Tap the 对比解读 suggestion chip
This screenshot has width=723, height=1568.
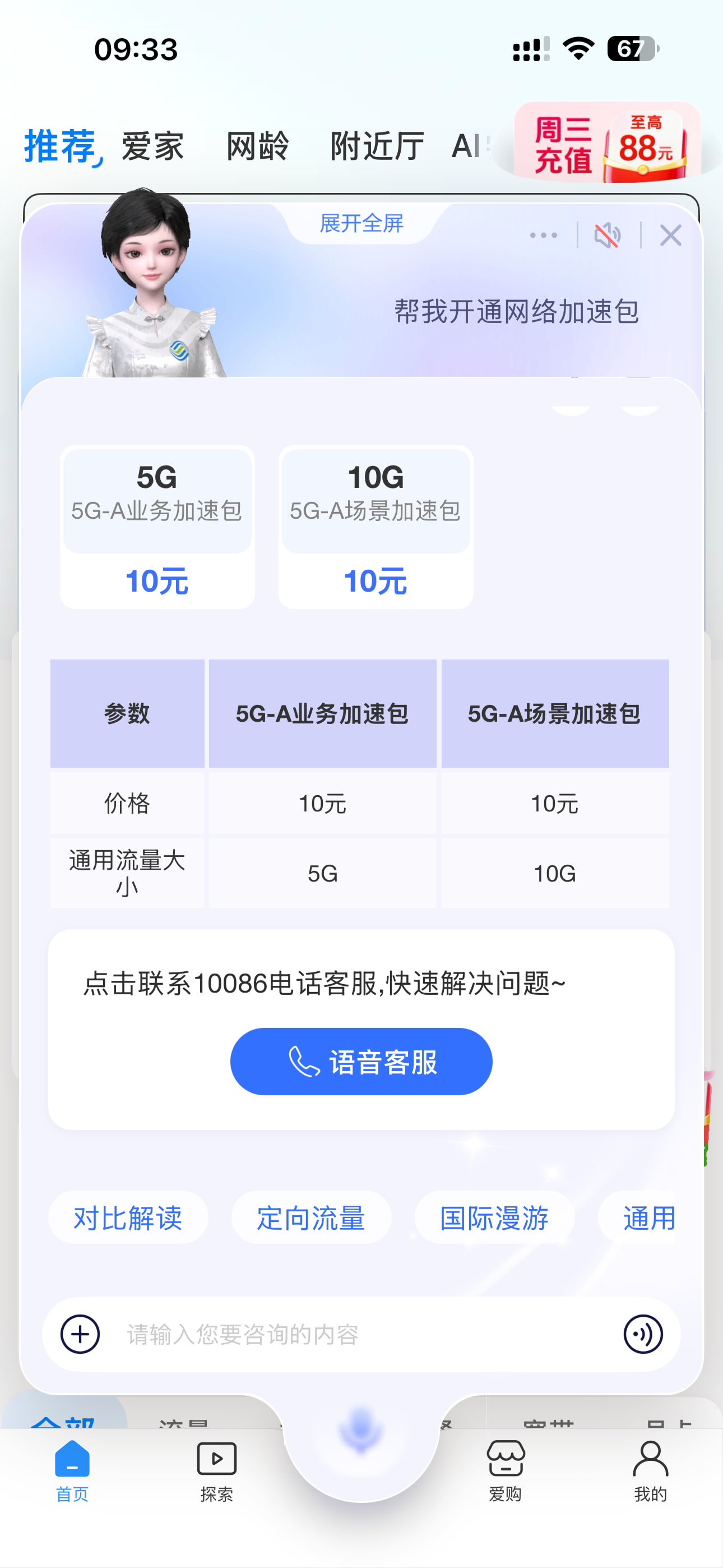(128, 1217)
